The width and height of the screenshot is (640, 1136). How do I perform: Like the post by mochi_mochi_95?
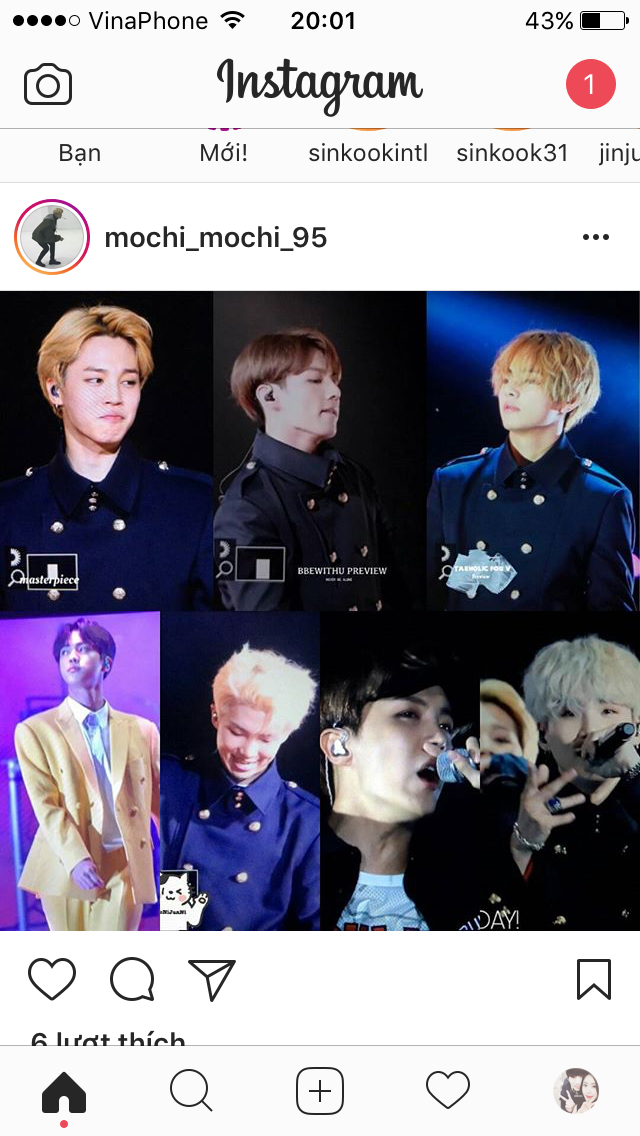[51, 979]
